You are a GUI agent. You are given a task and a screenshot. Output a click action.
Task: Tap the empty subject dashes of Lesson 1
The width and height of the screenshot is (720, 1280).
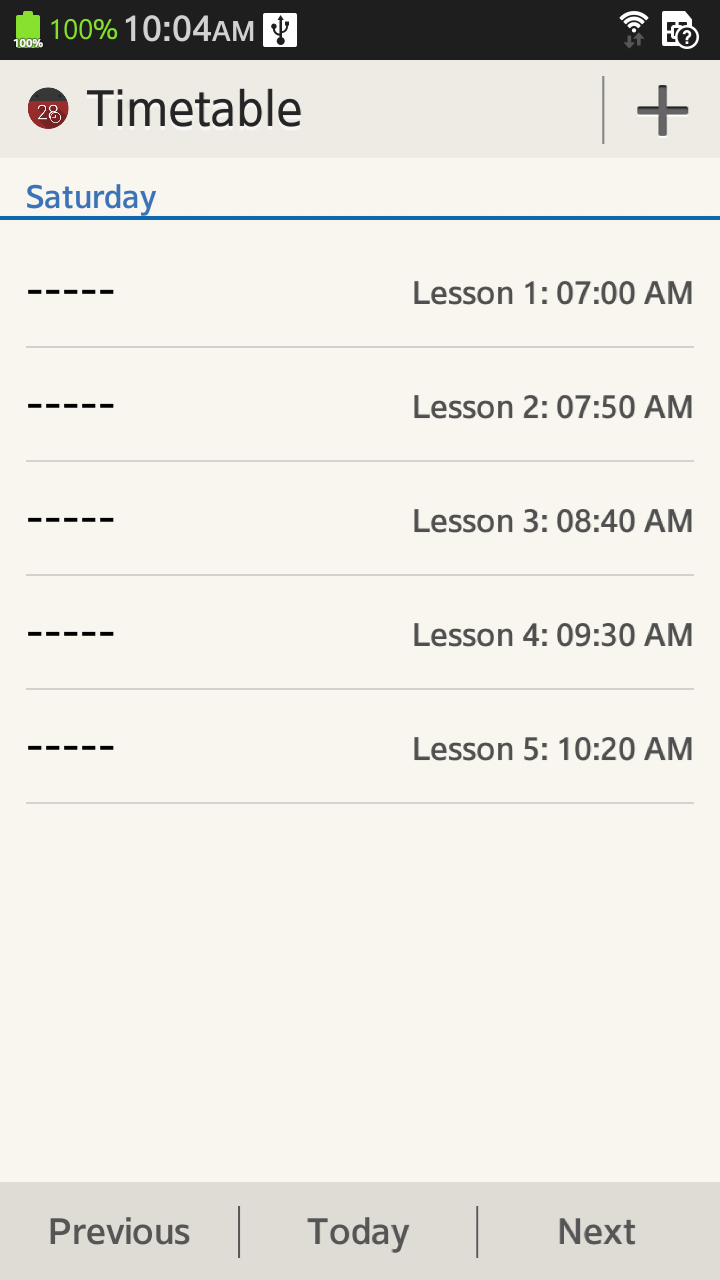click(70, 291)
